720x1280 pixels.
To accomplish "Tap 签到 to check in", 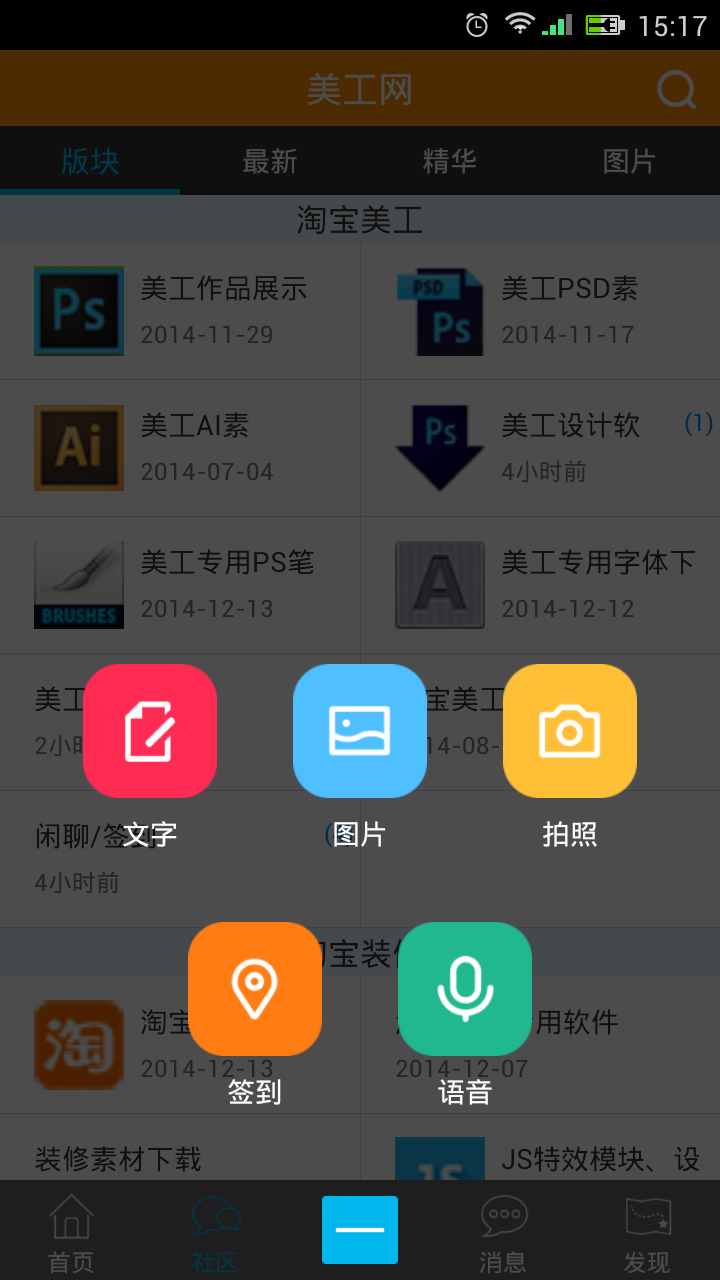I will pyautogui.click(x=255, y=989).
